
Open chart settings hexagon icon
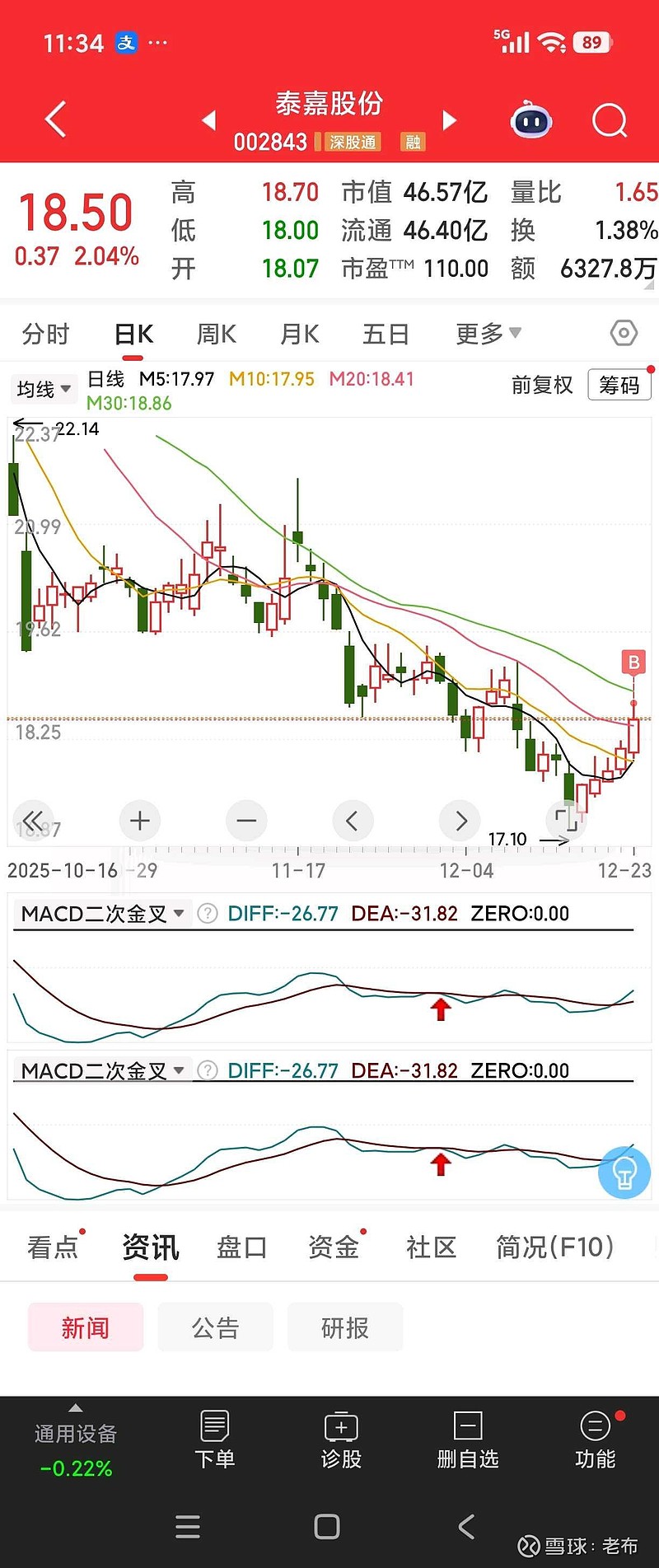tap(624, 334)
